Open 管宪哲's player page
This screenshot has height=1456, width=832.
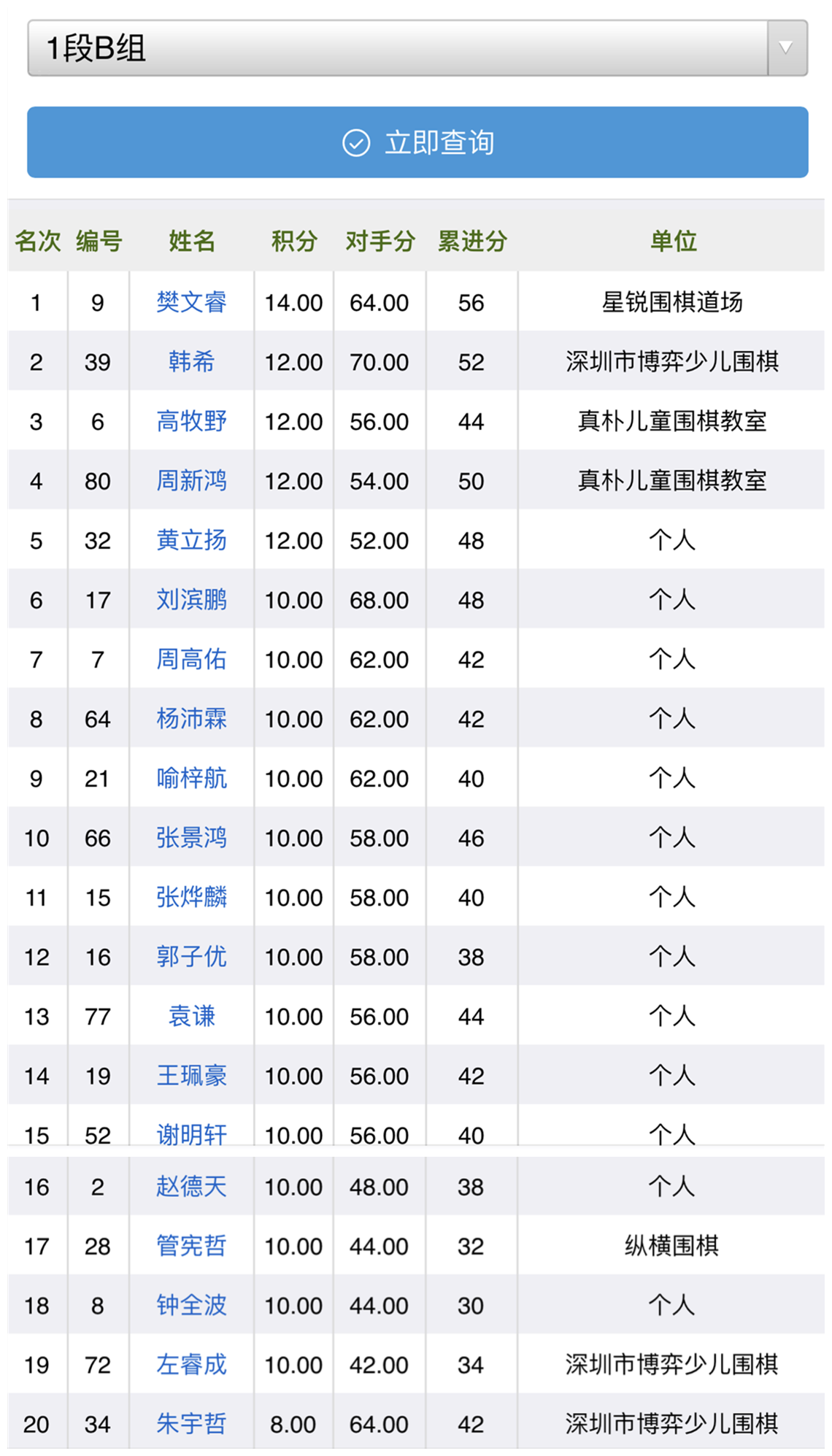(x=191, y=1246)
